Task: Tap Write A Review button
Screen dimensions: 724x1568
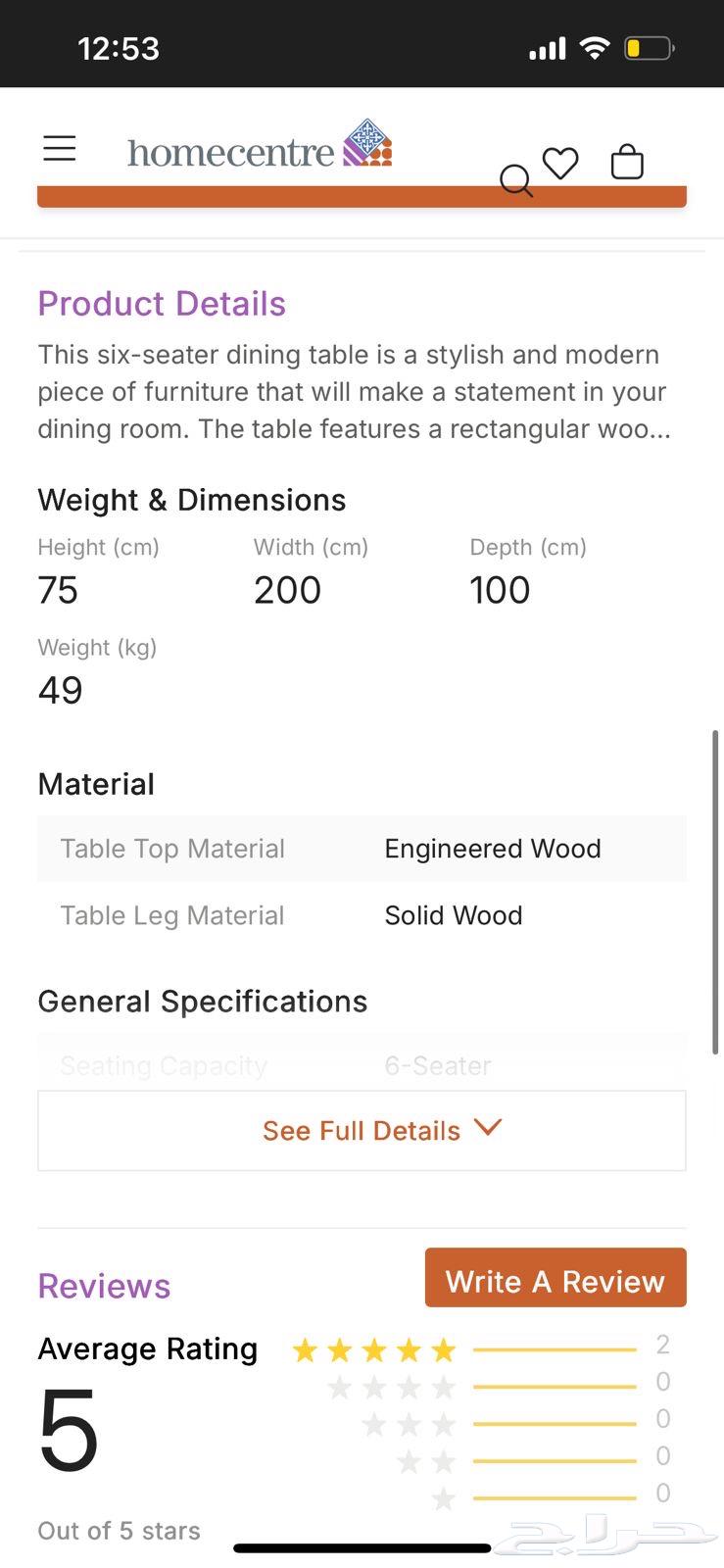Action: point(555,1278)
